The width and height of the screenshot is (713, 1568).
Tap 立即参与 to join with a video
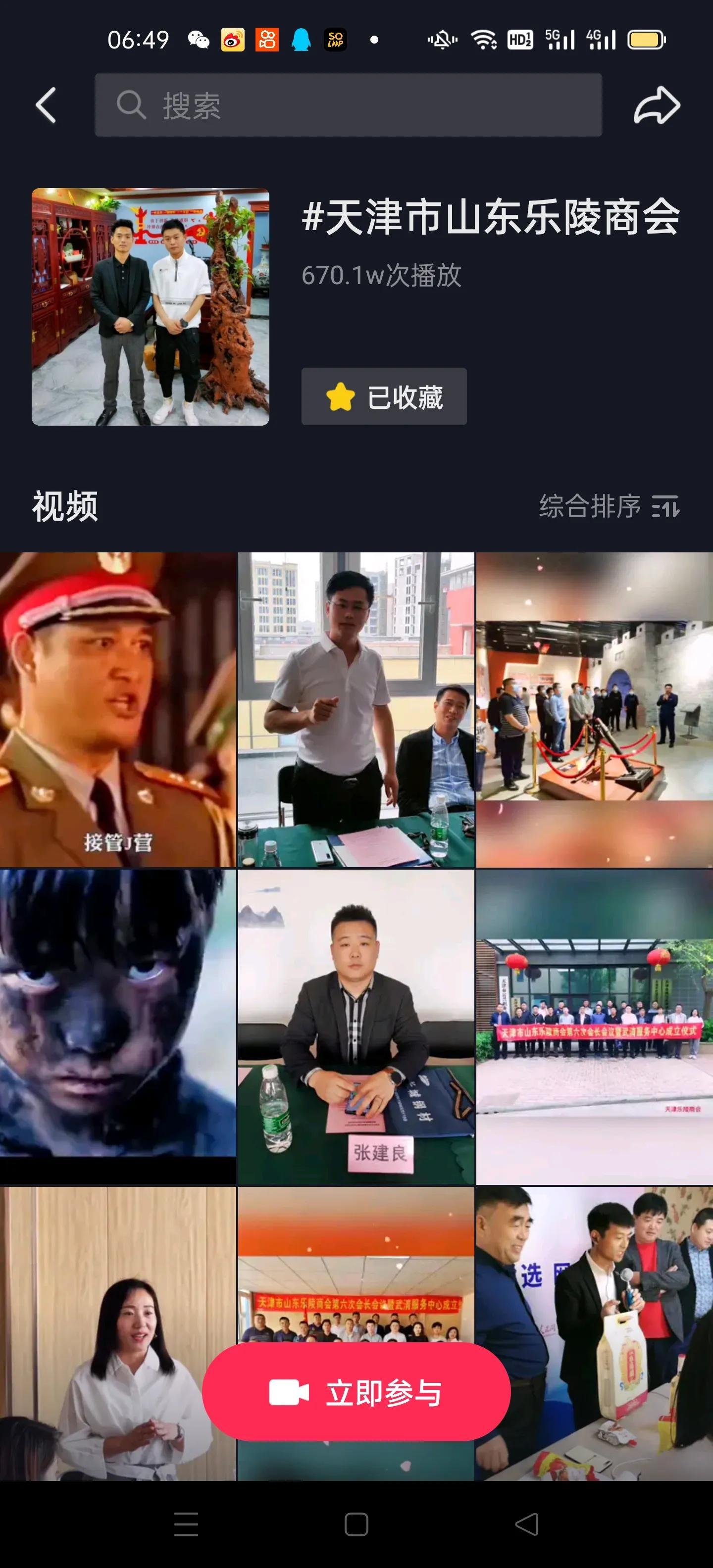[x=356, y=1393]
